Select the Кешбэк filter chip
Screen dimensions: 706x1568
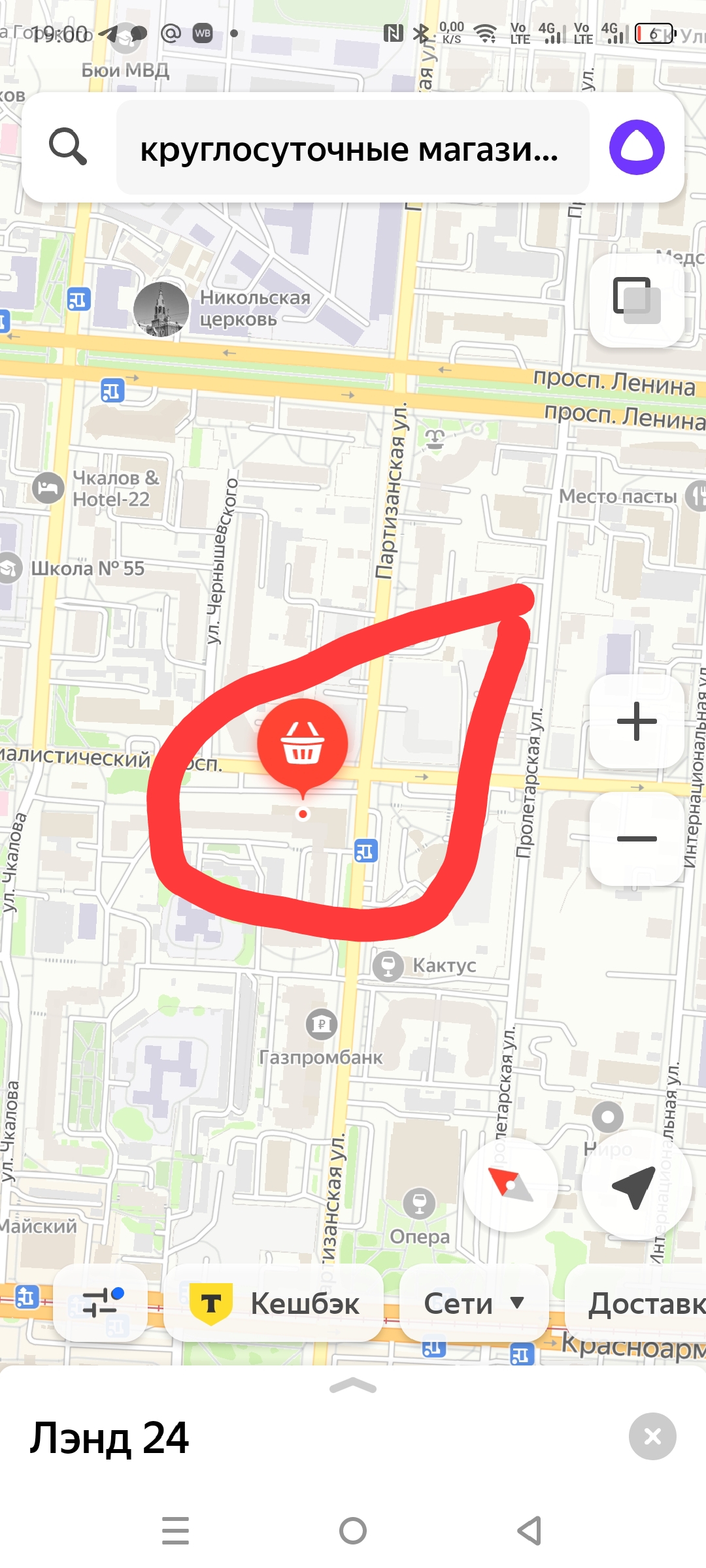point(273,1303)
